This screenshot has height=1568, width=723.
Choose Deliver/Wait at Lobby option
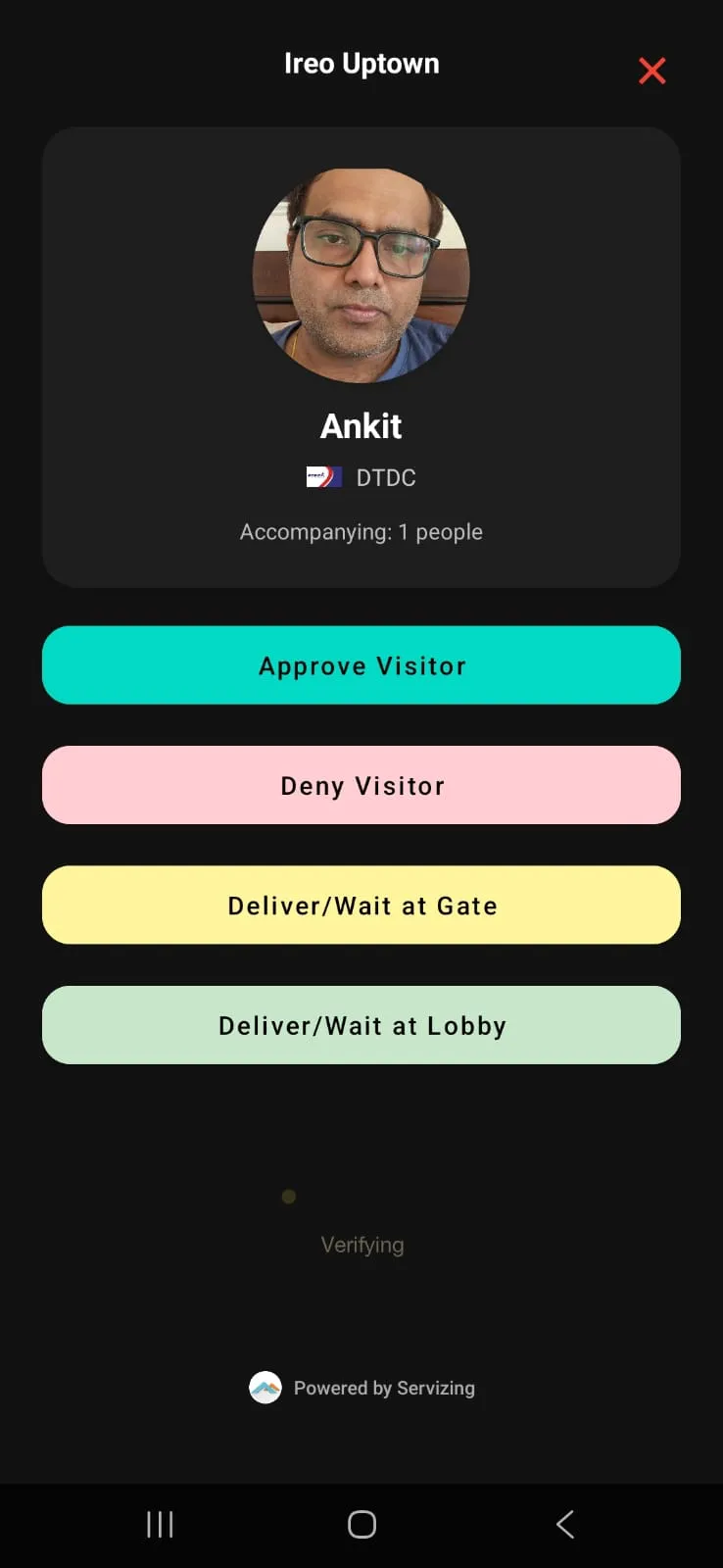361,1025
